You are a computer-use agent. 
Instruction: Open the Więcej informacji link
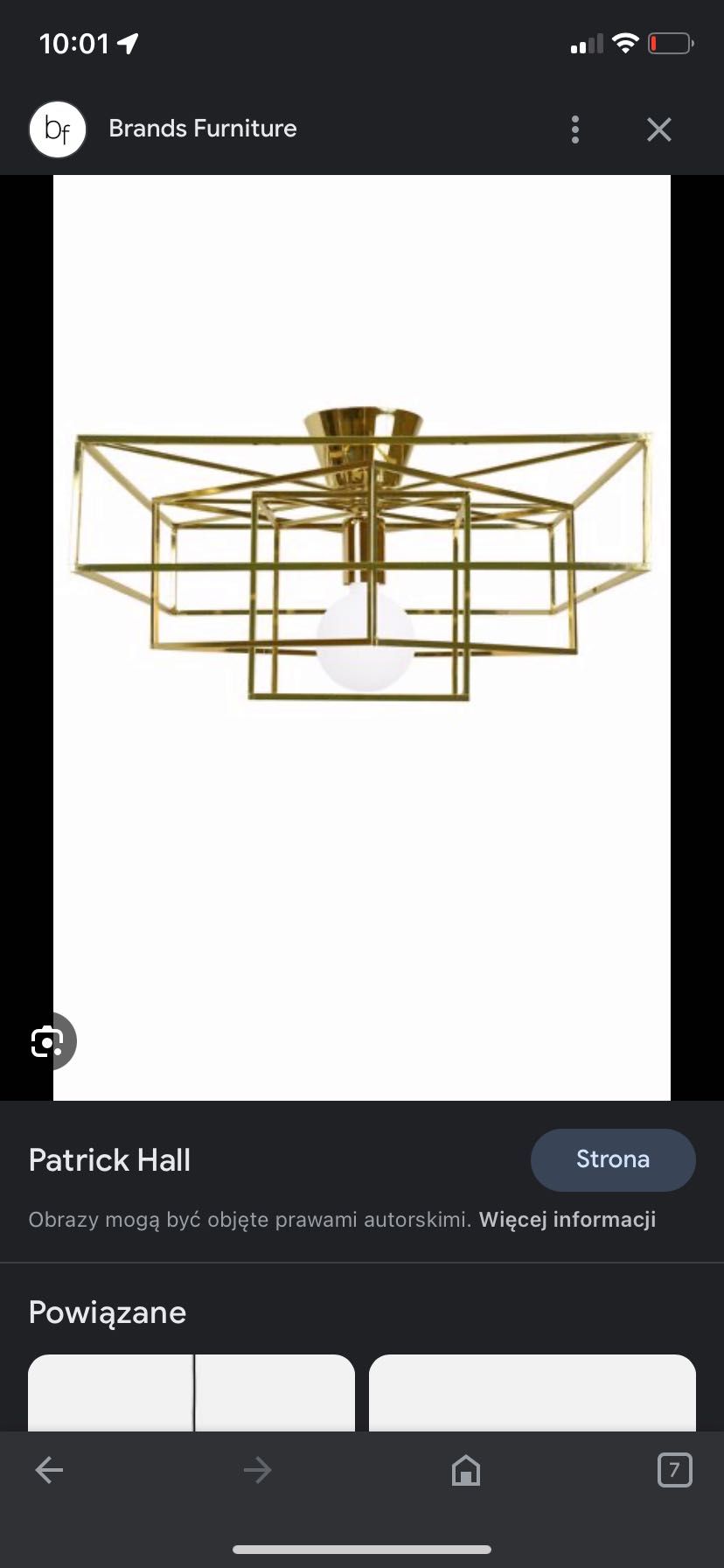(567, 1220)
